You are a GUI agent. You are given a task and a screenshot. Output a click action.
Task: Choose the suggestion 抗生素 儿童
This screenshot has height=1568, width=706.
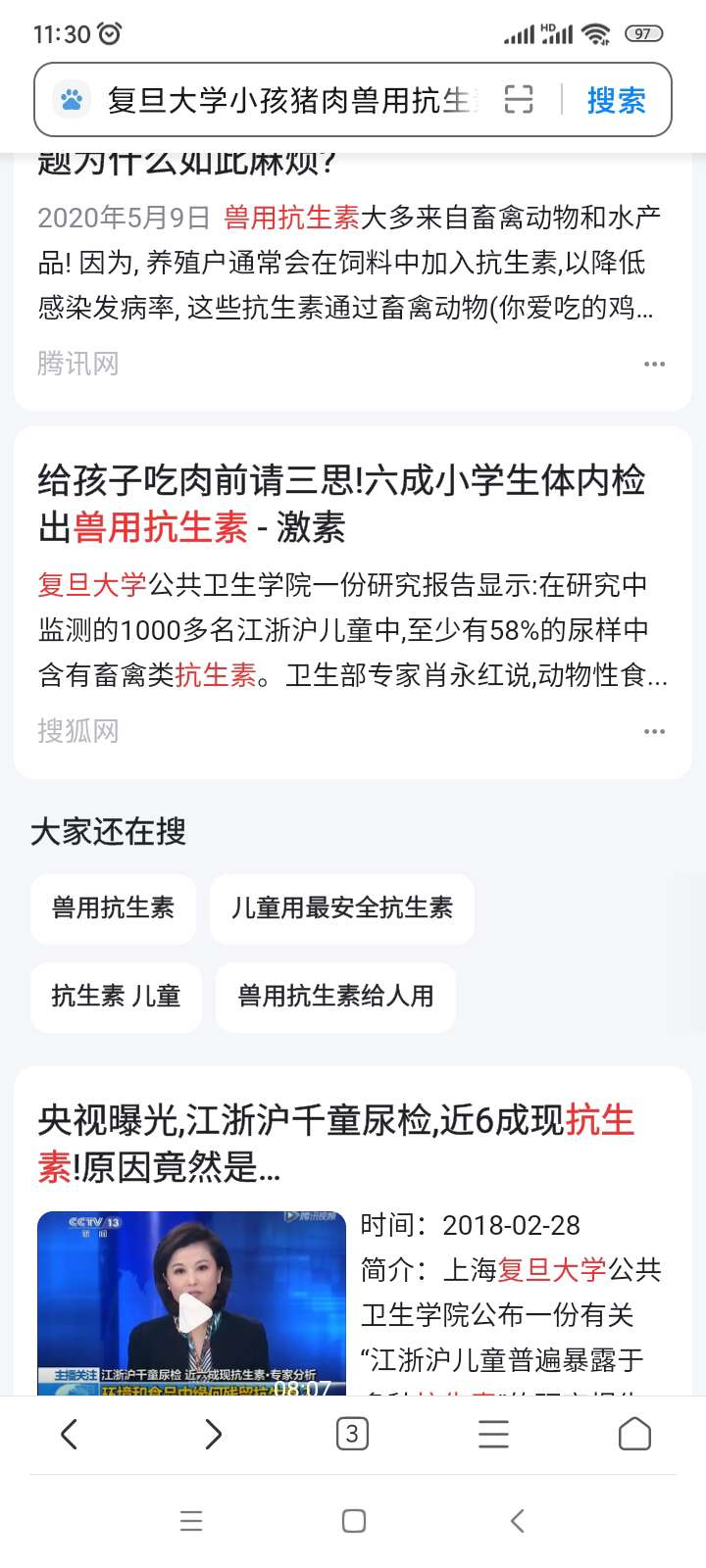pos(116,997)
